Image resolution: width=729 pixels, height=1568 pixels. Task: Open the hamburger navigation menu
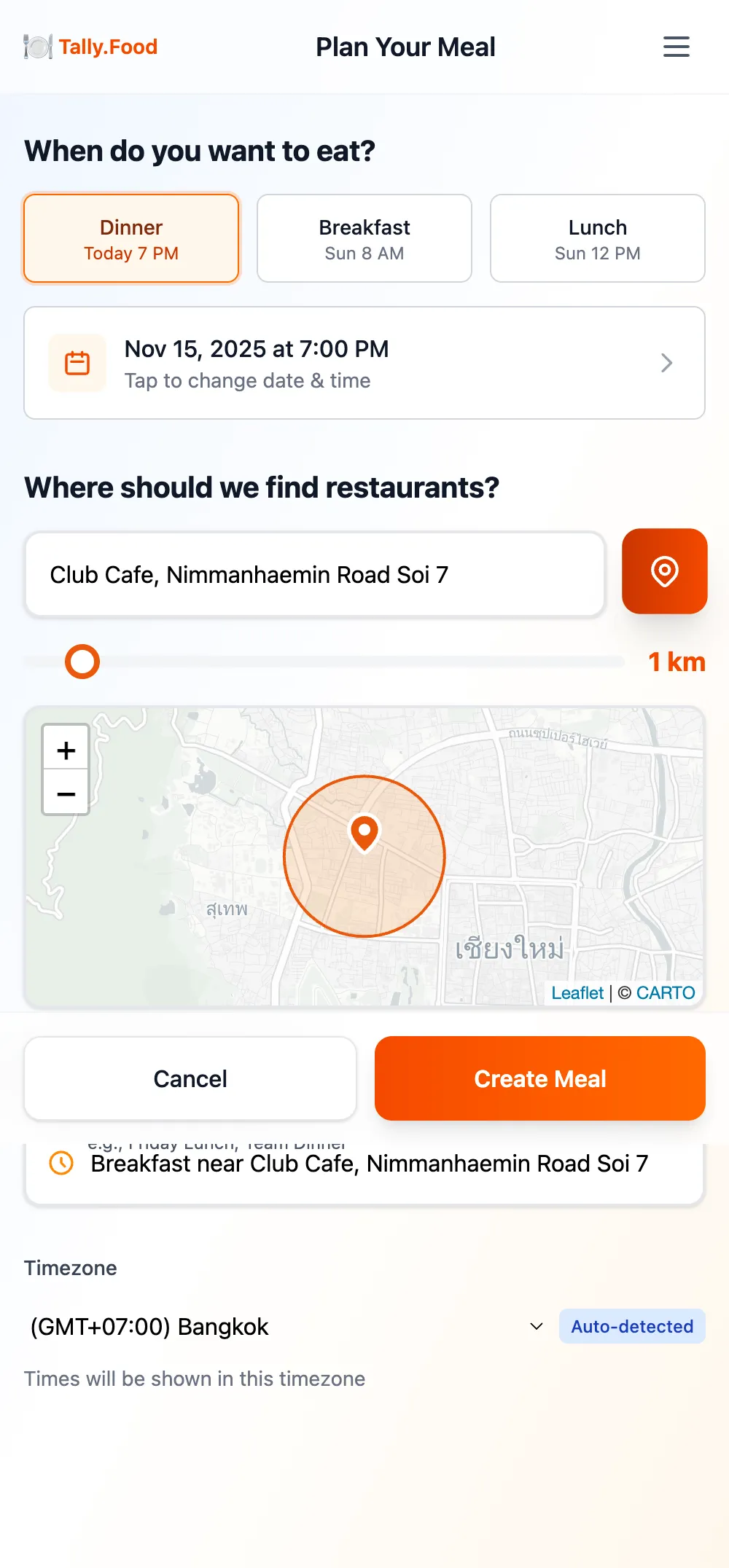click(x=676, y=47)
